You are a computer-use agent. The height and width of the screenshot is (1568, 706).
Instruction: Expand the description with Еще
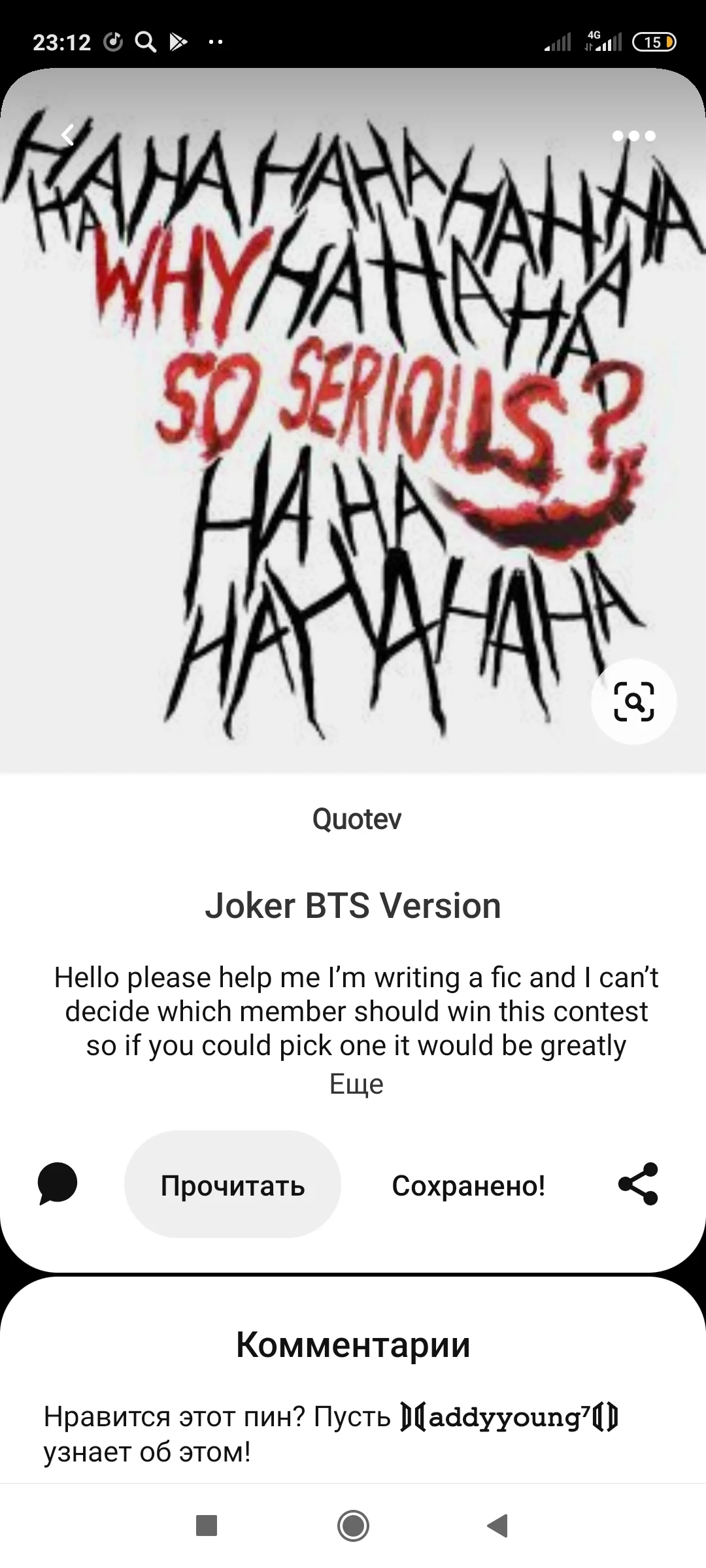click(x=356, y=1084)
